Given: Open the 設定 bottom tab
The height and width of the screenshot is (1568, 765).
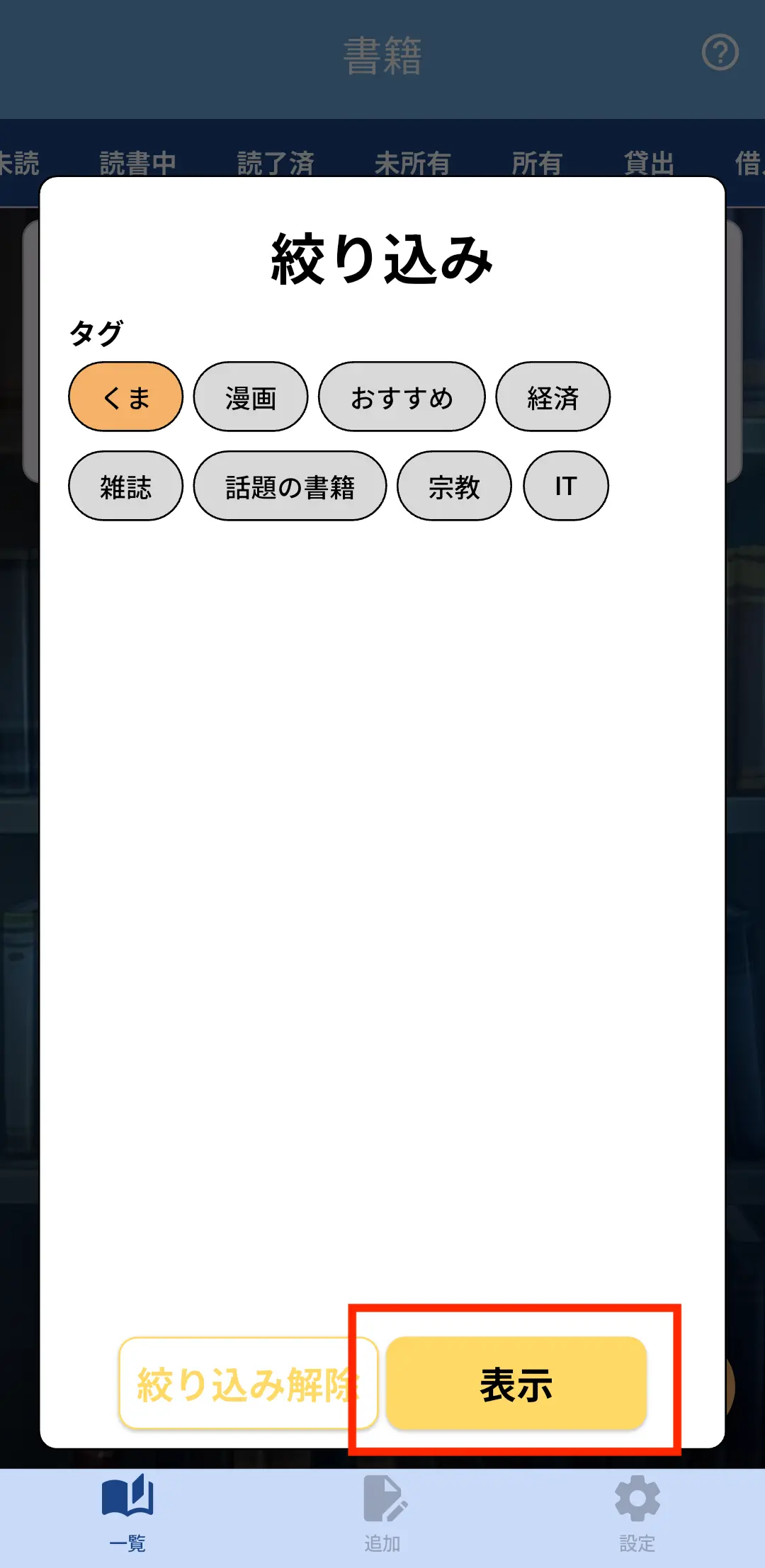Looking at the screenshot, I should (x=637, y=1512).
